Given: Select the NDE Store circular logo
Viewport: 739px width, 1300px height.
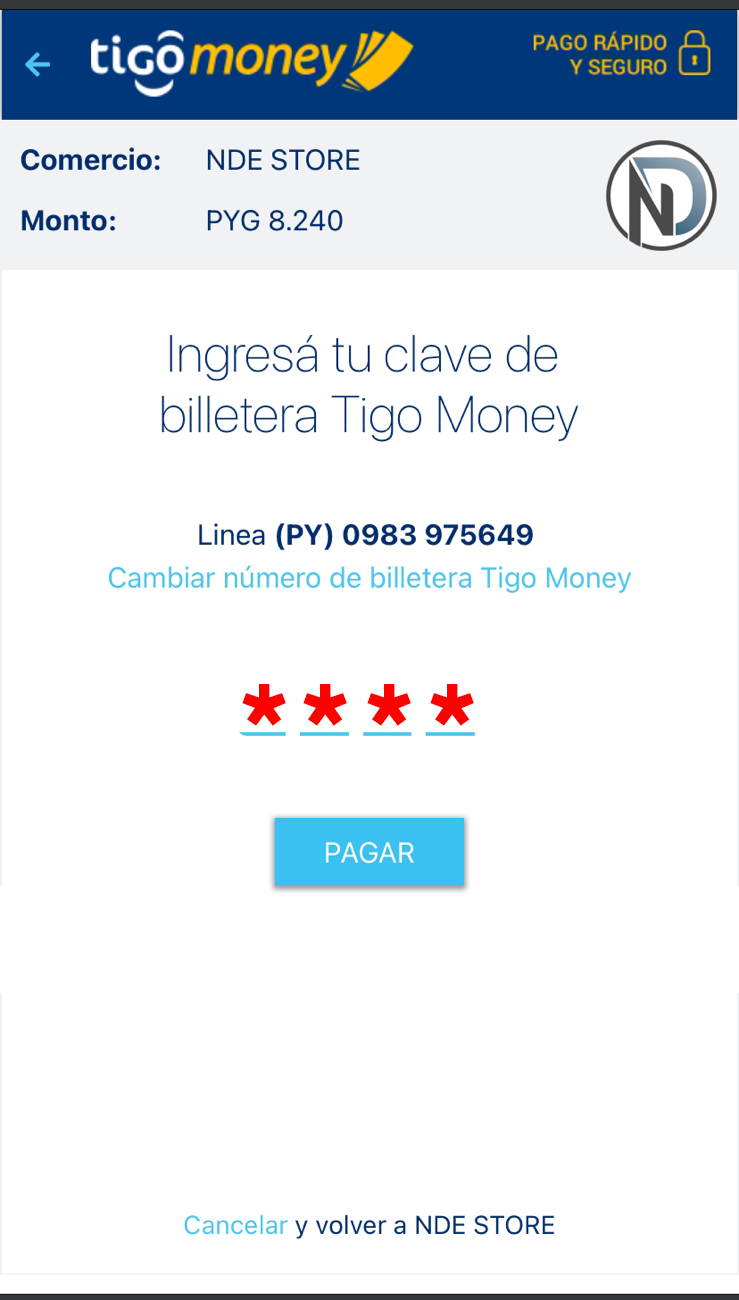Looking at the screenshot, I should coord(661,196).
